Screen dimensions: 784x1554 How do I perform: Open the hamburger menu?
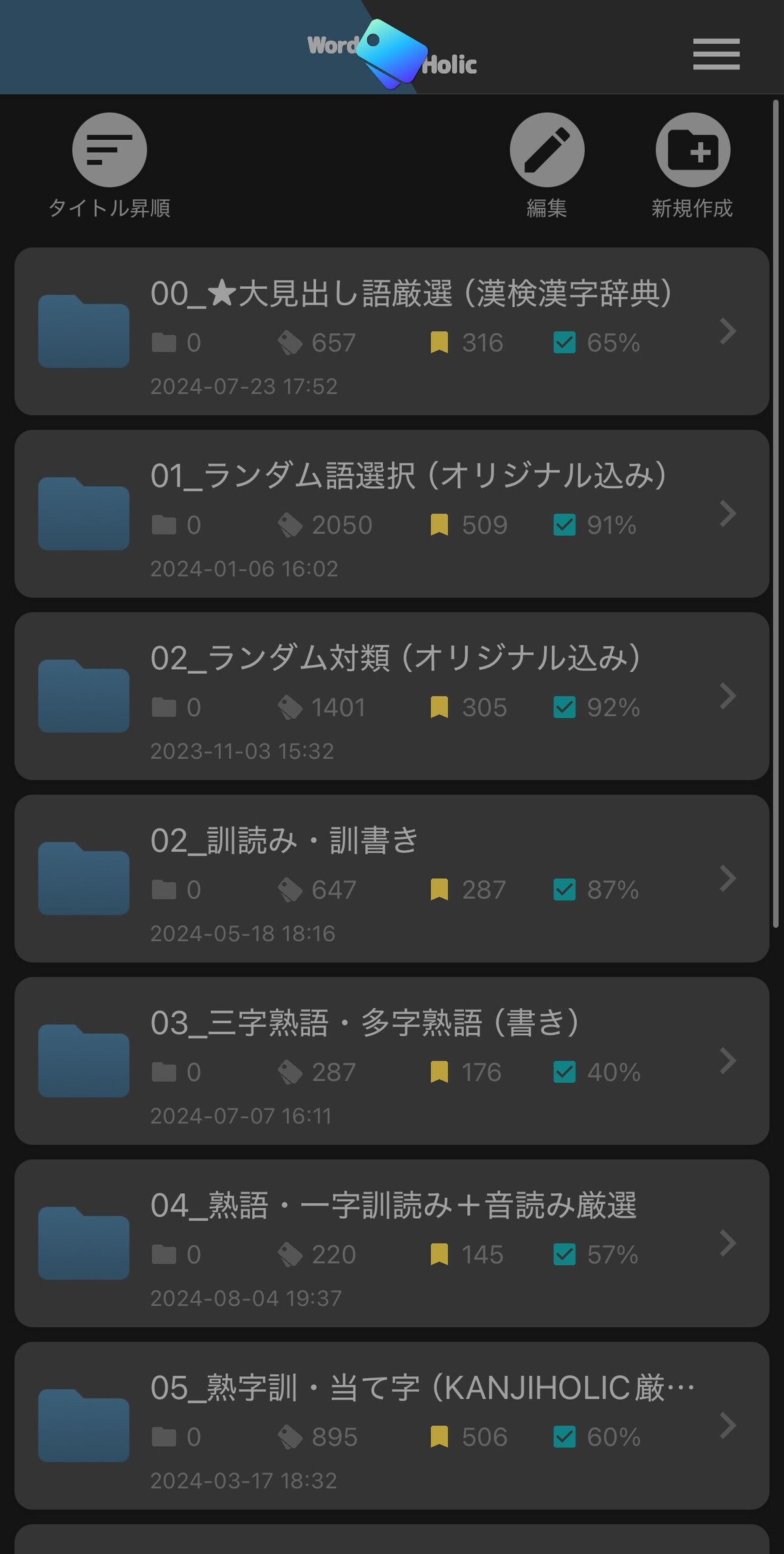point(715,55)
